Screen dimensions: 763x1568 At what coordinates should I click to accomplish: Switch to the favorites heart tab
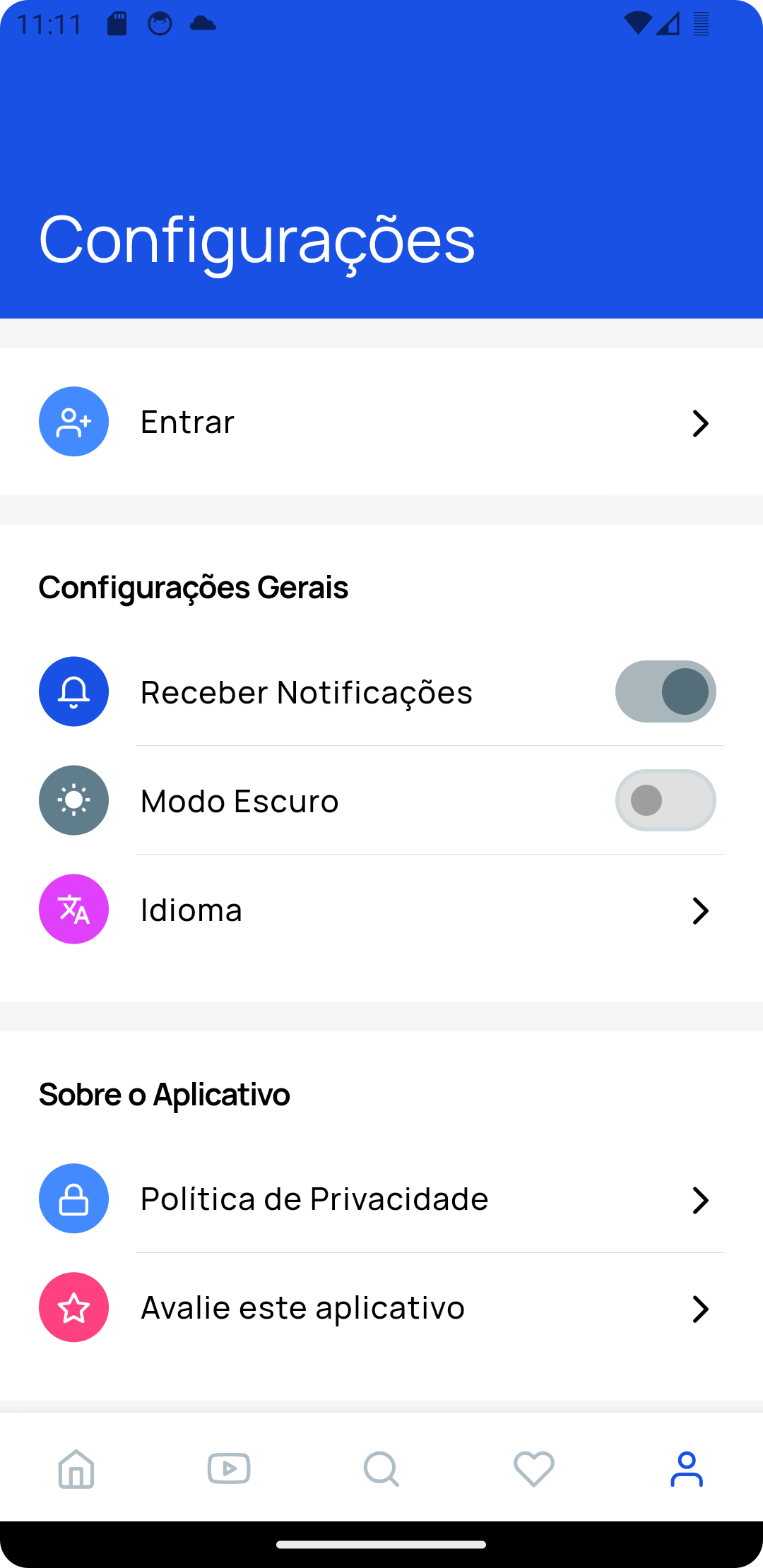coord(534,1469)
